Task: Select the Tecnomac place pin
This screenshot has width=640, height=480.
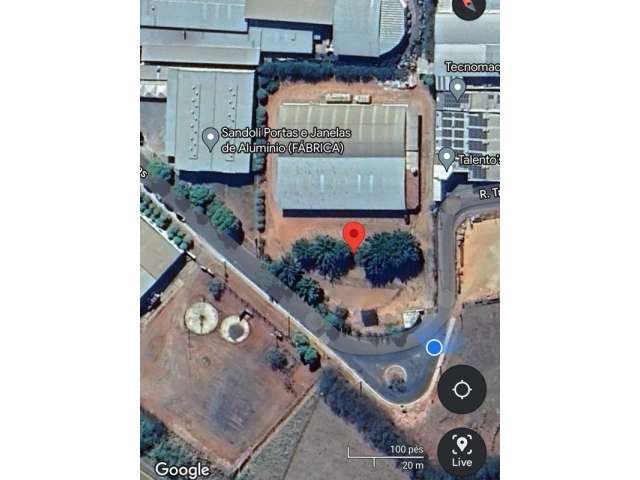Action: (458, 88)
